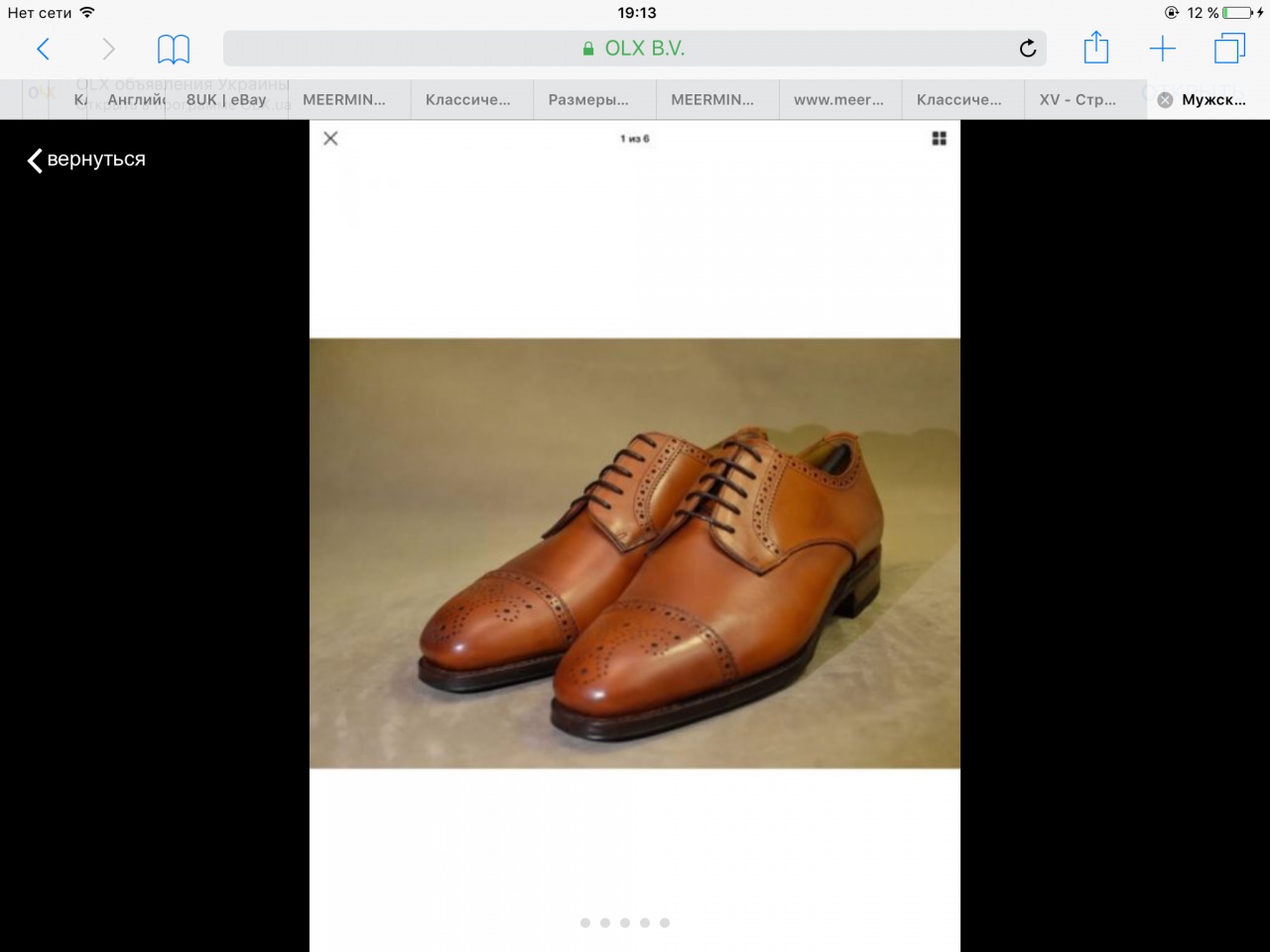Close the Мужск... tab
1270x952 pixels.
1165,99
